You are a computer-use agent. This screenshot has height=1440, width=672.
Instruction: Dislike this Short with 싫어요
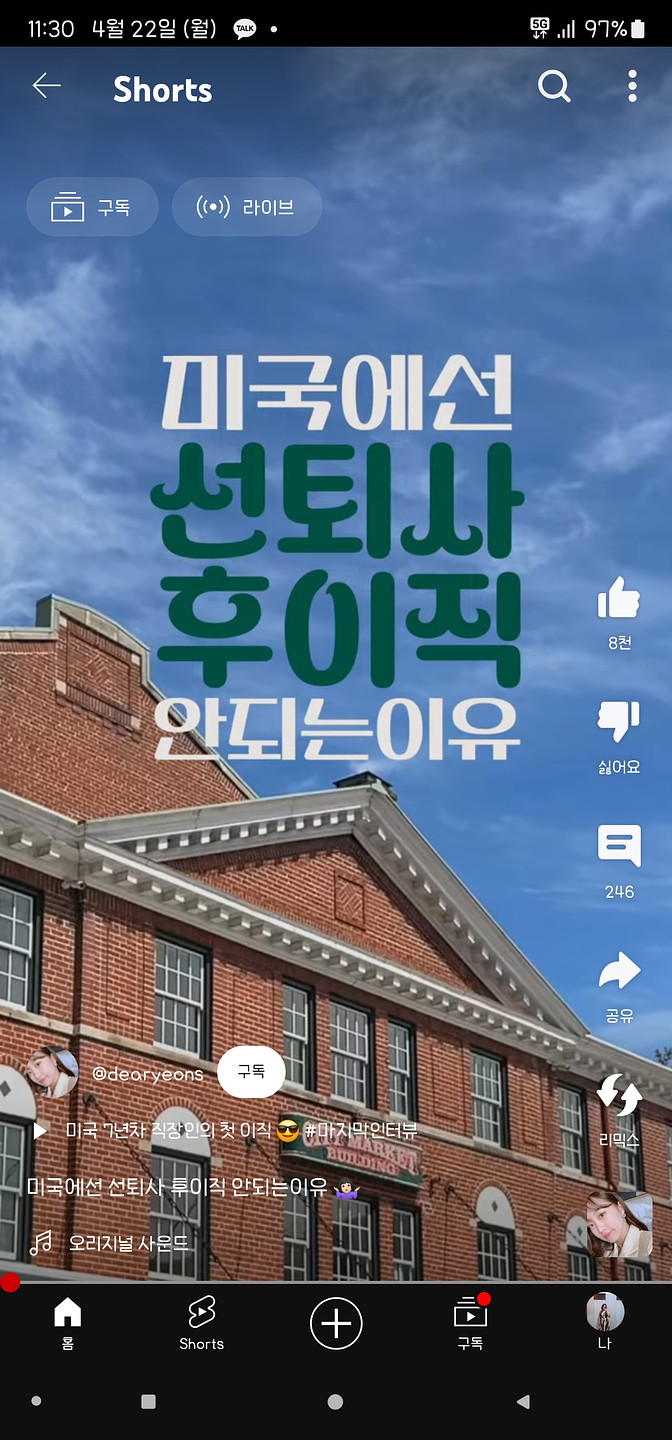(619, 724)
